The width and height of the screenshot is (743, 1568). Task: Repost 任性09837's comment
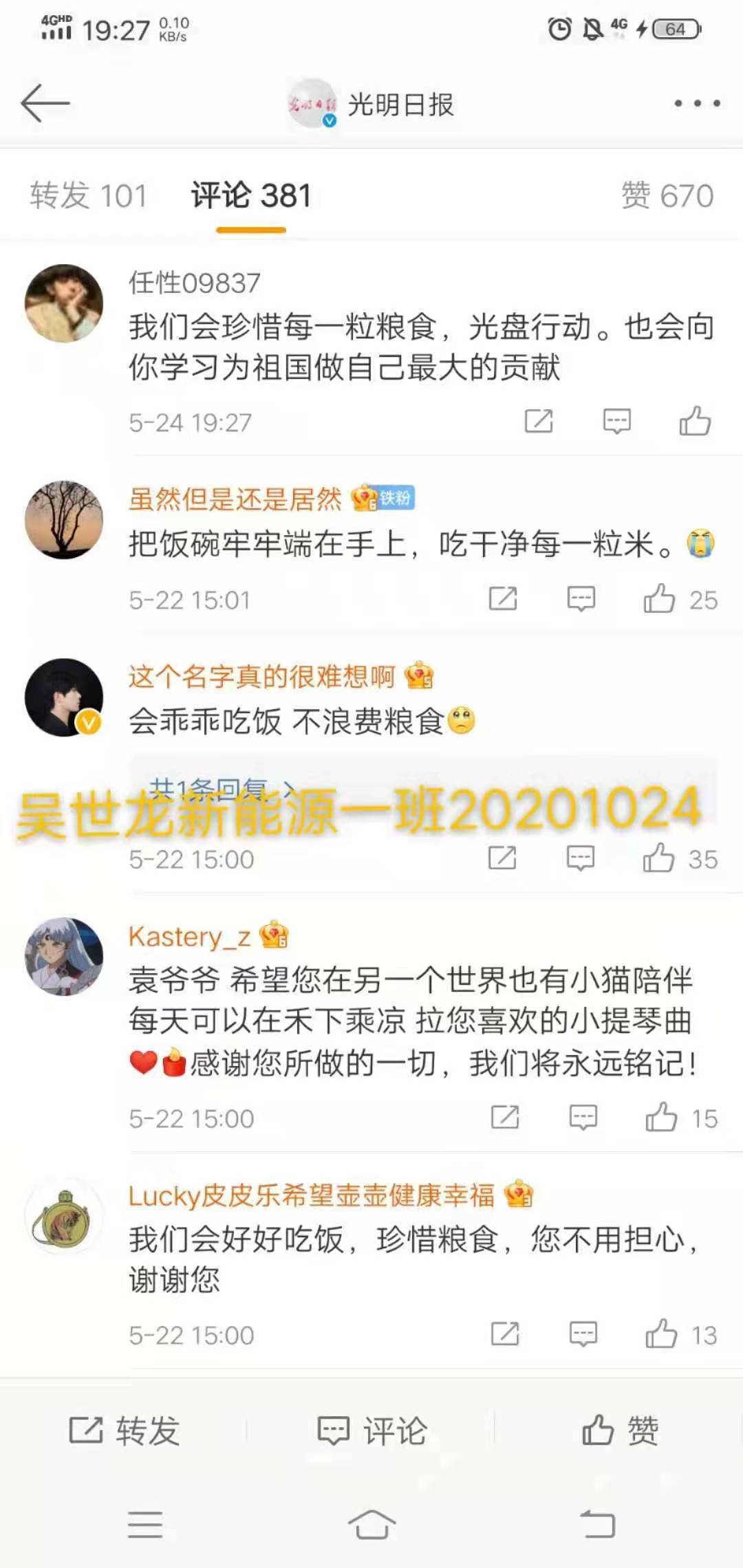pos(539,421)
